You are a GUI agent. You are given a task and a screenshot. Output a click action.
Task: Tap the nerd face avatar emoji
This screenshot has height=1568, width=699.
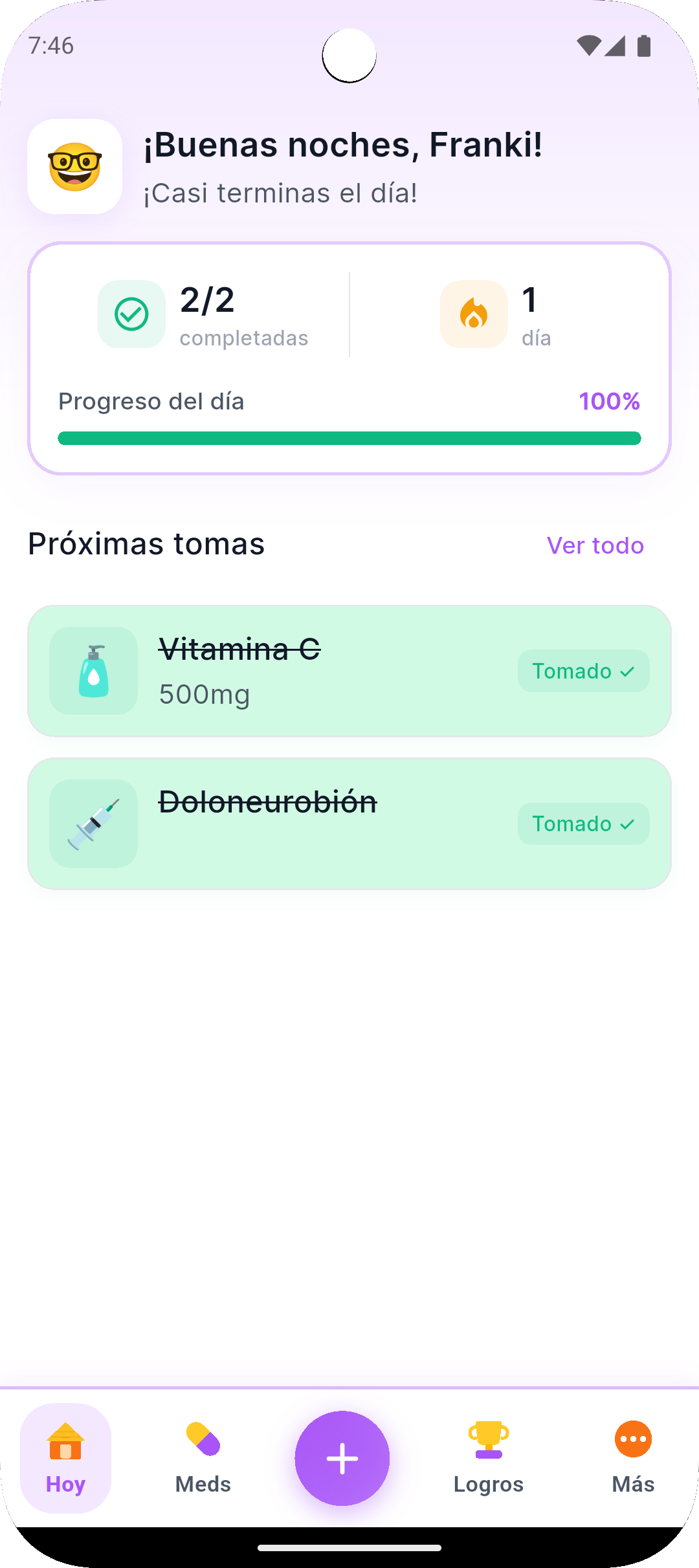point(74,166)
